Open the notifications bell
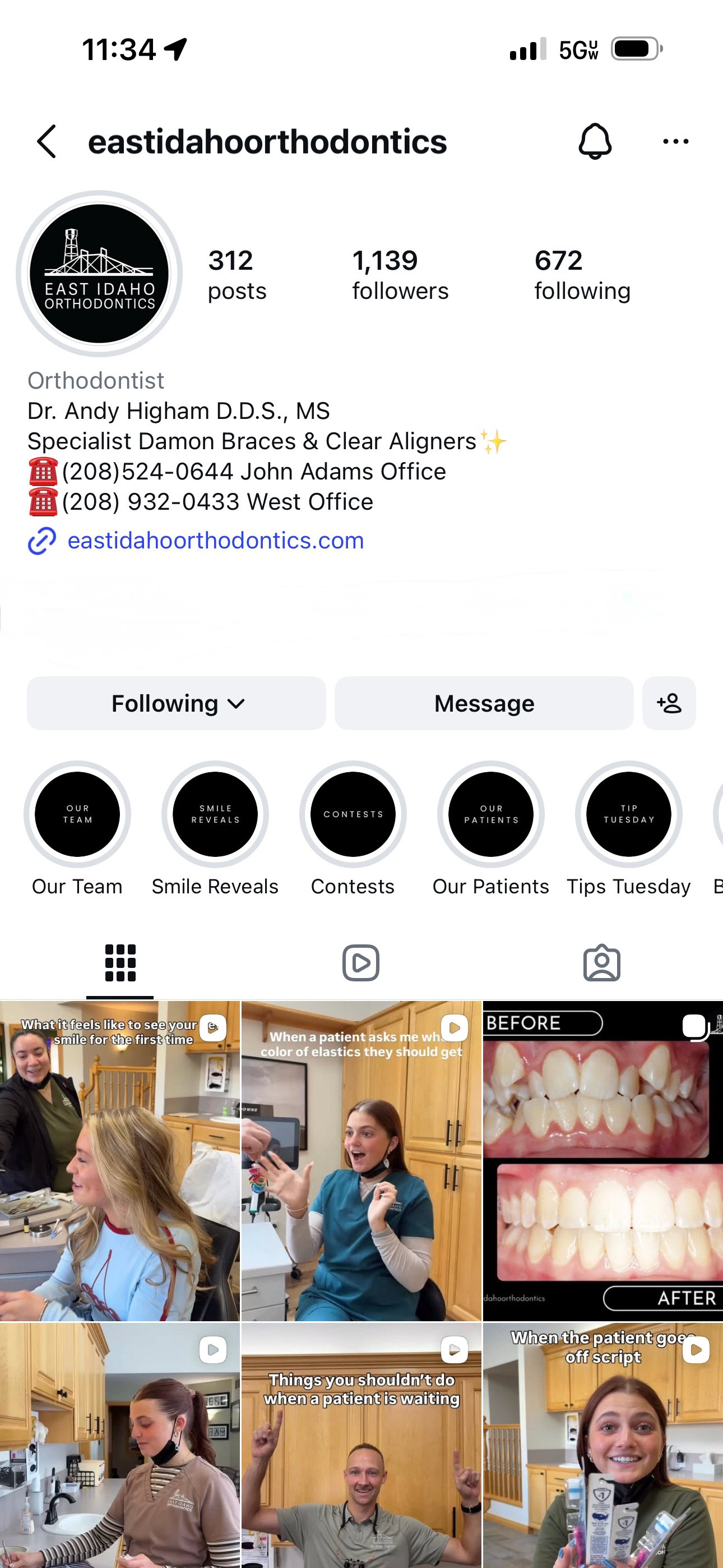Viewport: 723px width, 1568px height. pyautogui.click(x=594, y=142)
